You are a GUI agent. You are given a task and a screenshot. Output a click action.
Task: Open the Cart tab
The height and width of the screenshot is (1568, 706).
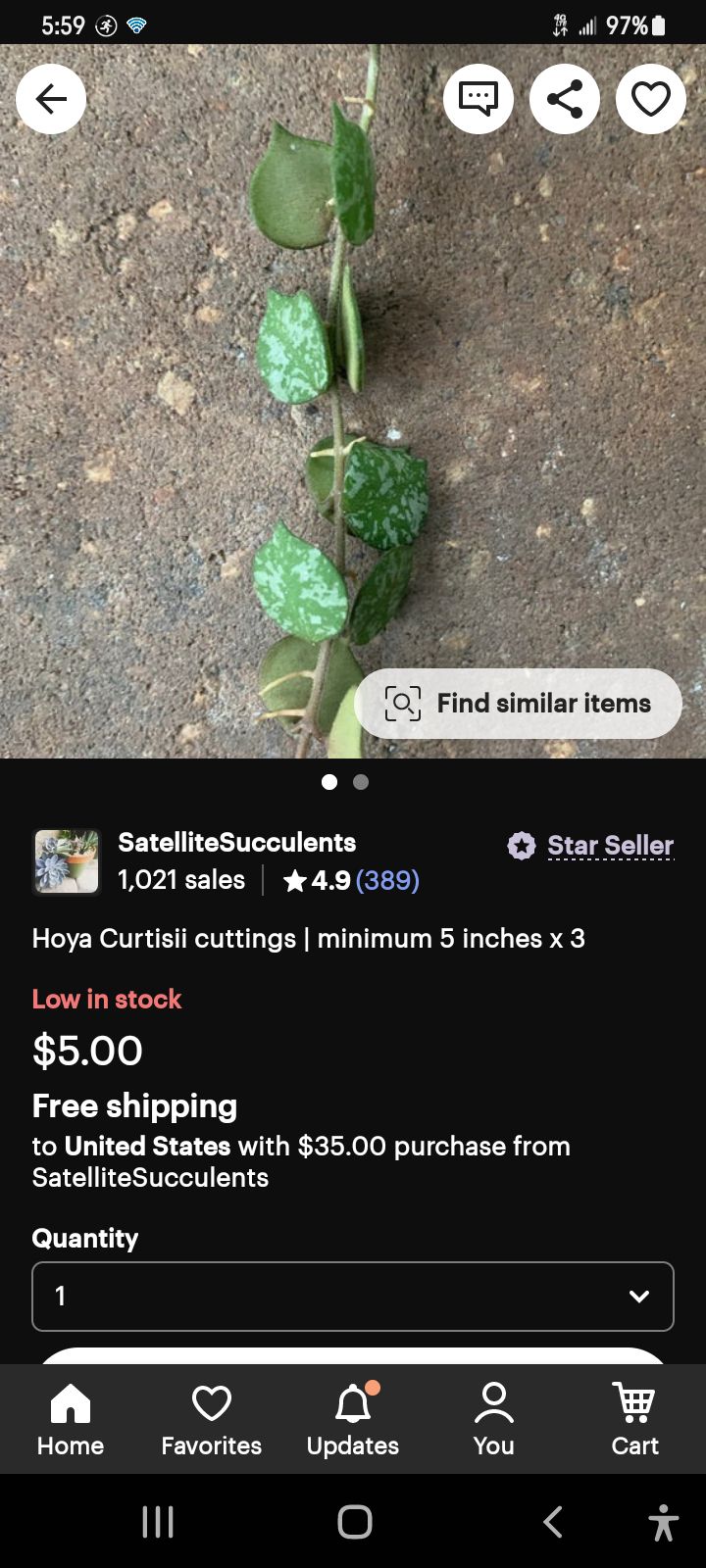635,1419
